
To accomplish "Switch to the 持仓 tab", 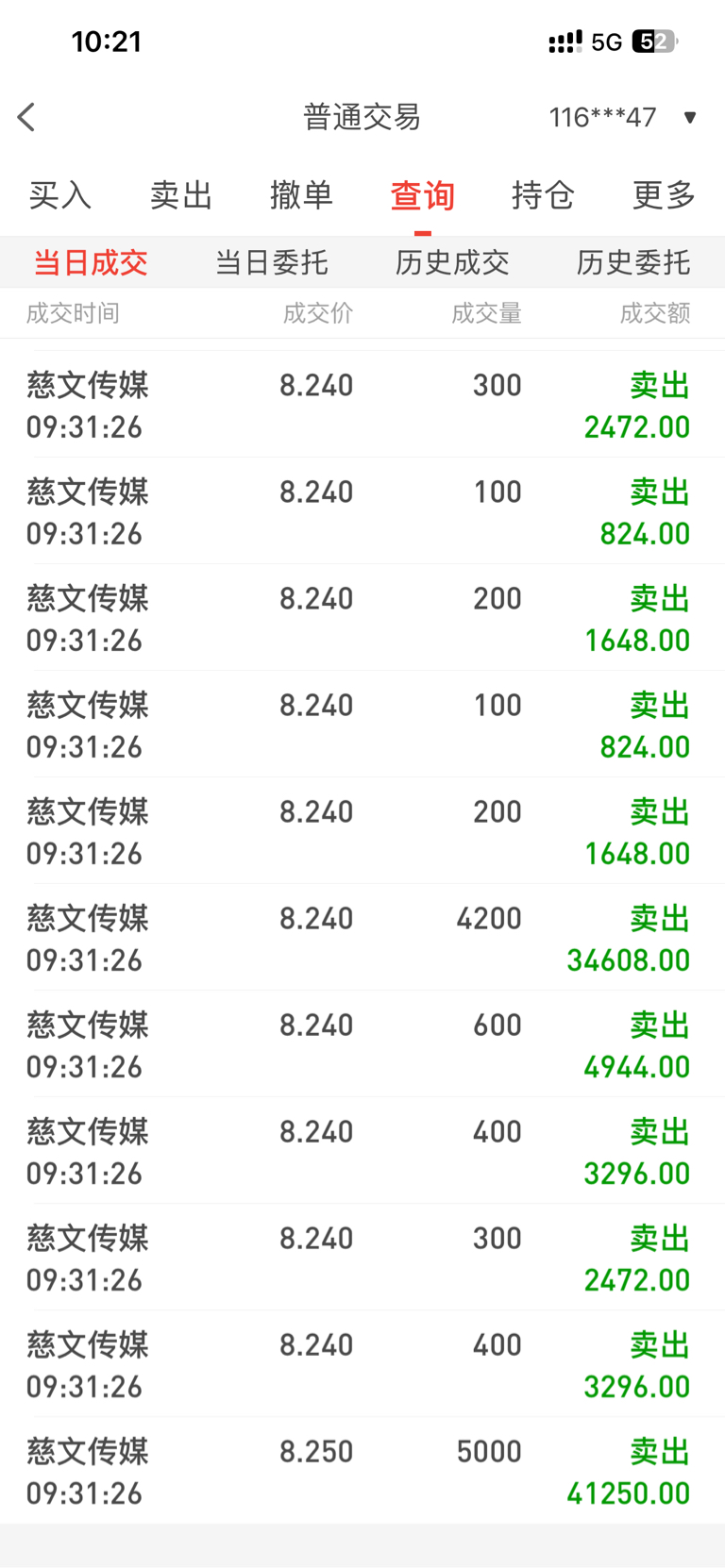I will point(544,195).
